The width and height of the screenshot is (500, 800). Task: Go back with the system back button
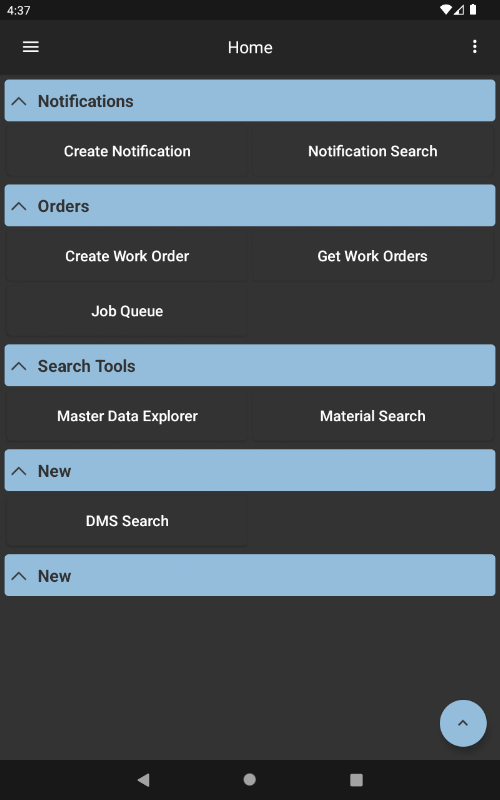point(144,780)
